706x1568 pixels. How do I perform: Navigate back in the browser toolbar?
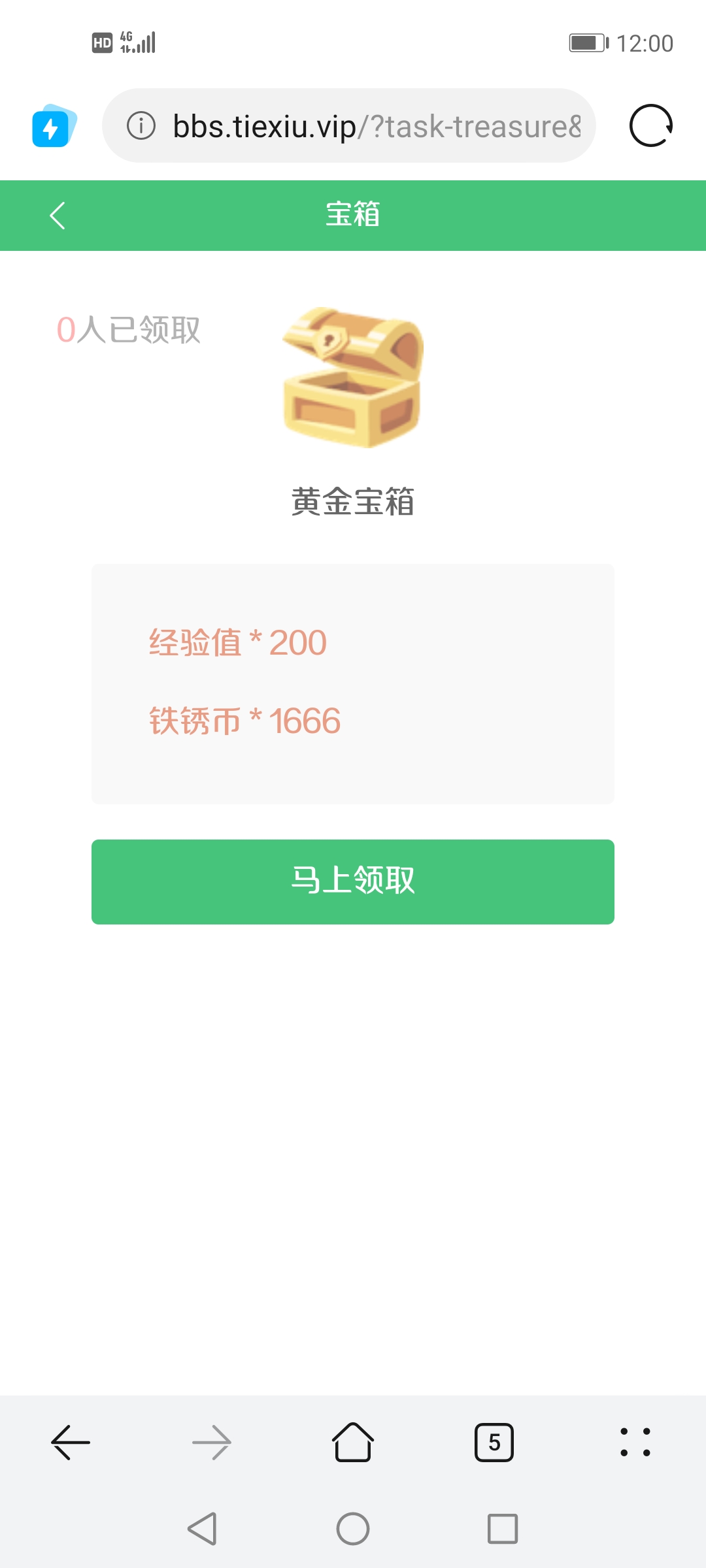(71, 1442)
